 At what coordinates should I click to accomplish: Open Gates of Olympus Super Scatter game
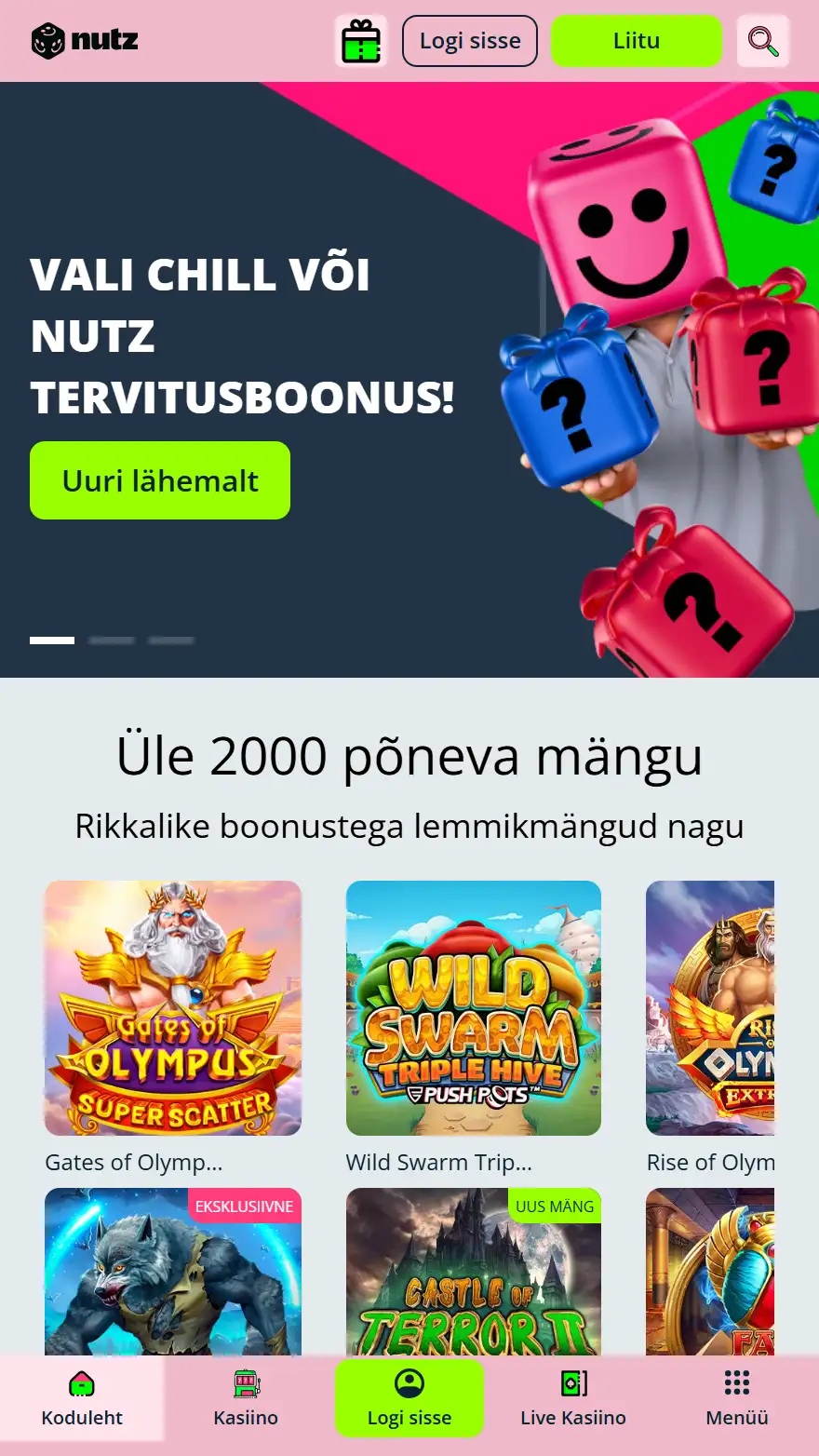(173, 1008)
